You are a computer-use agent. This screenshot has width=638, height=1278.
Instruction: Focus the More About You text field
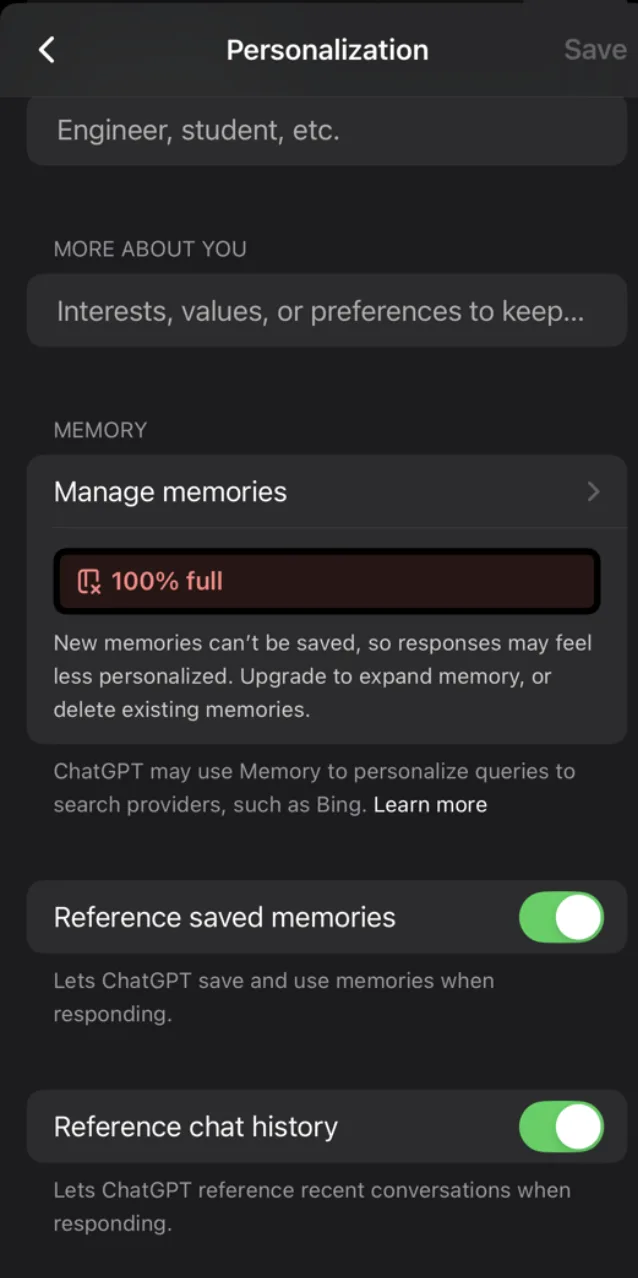[326, 312]
